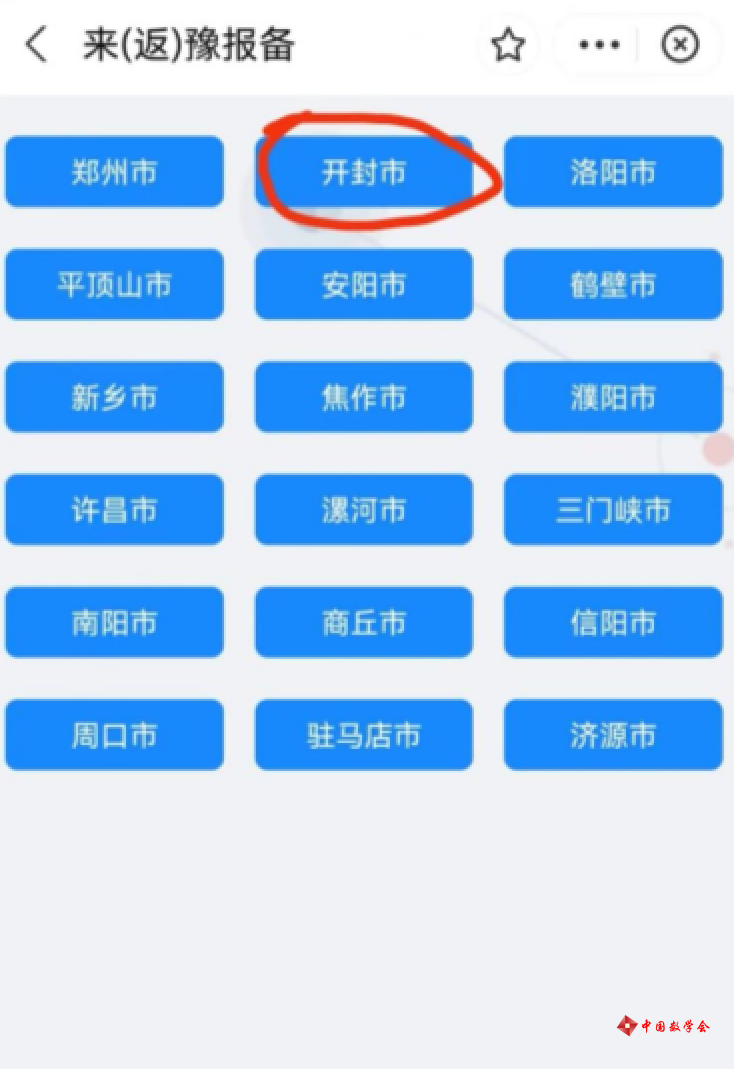Tap the 洛阳市 button
The width and height of the screenshot is (734, 1069).
[x=613, y=172]
